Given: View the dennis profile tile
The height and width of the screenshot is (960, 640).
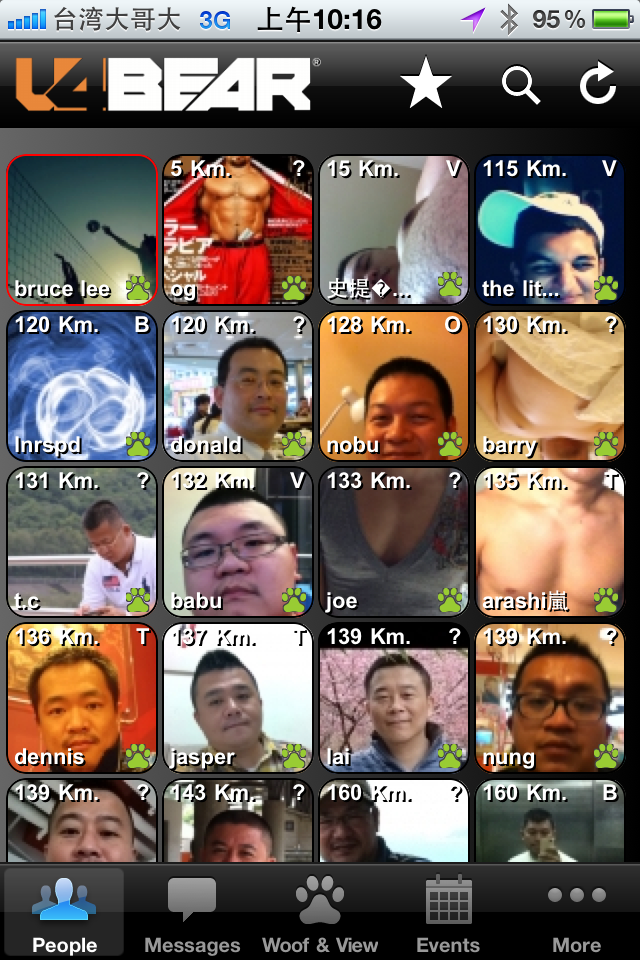Looking at the screenshot, I should (x=82, y=698).
